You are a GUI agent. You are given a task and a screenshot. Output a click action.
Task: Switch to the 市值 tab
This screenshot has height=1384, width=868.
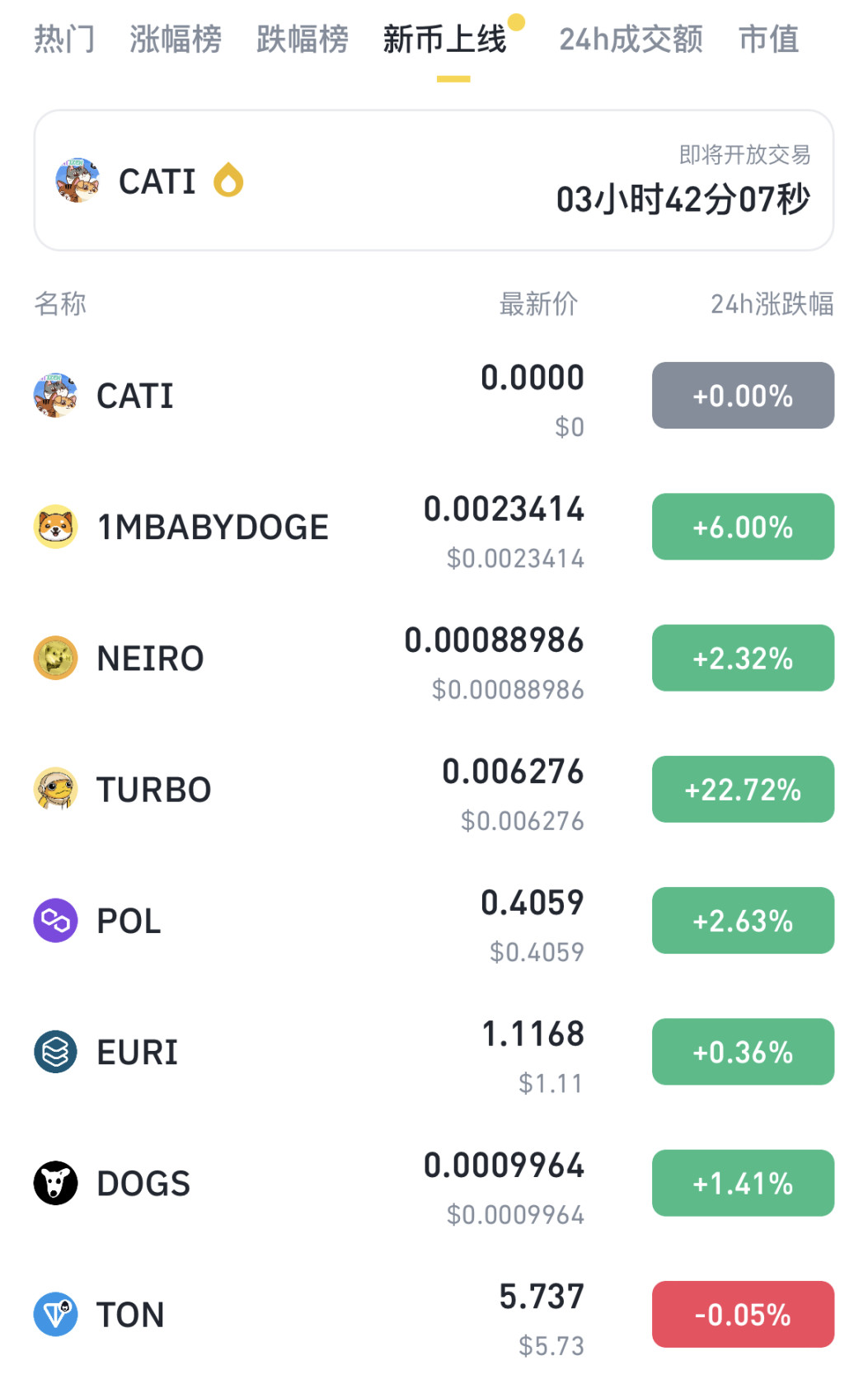click(x=768, y=39)
